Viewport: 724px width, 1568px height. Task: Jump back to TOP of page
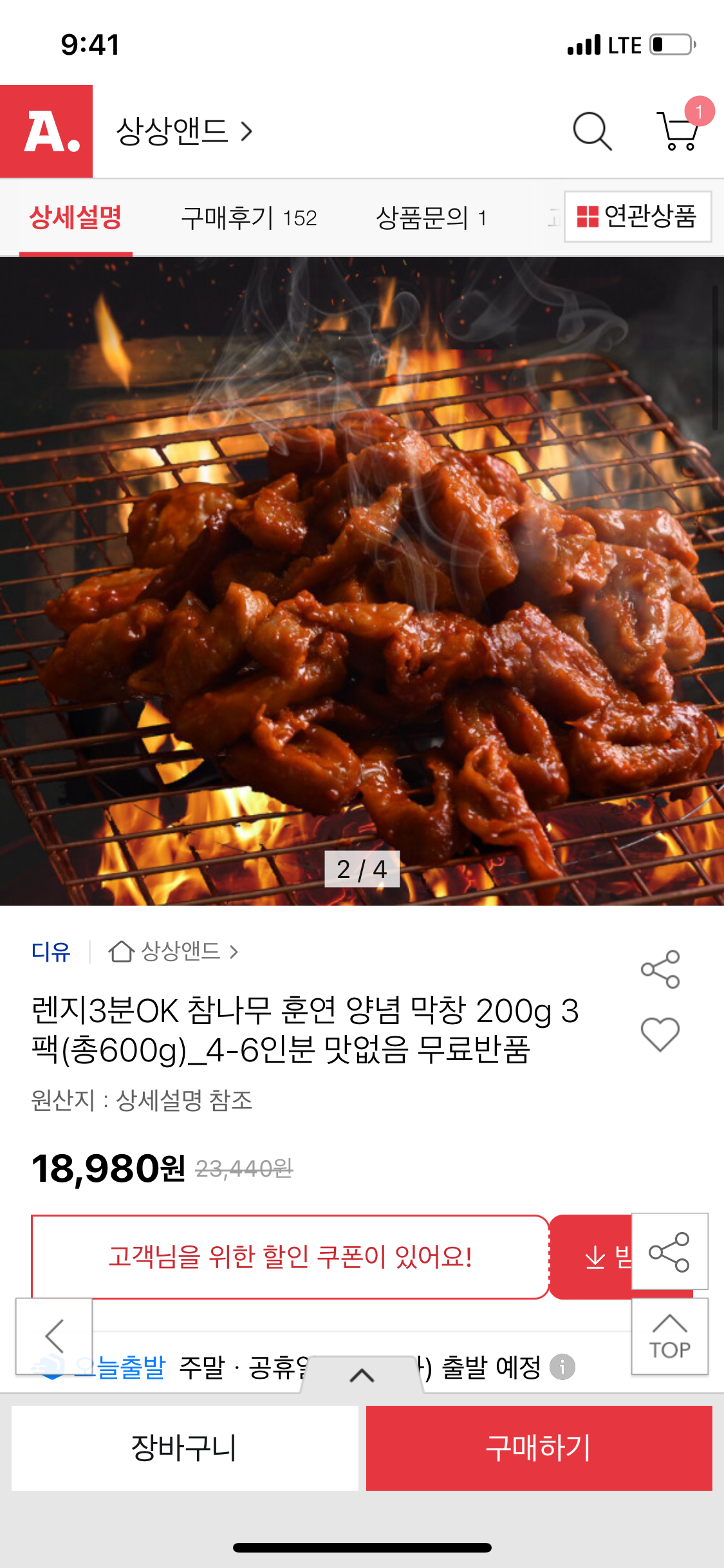click(669, 1336)
